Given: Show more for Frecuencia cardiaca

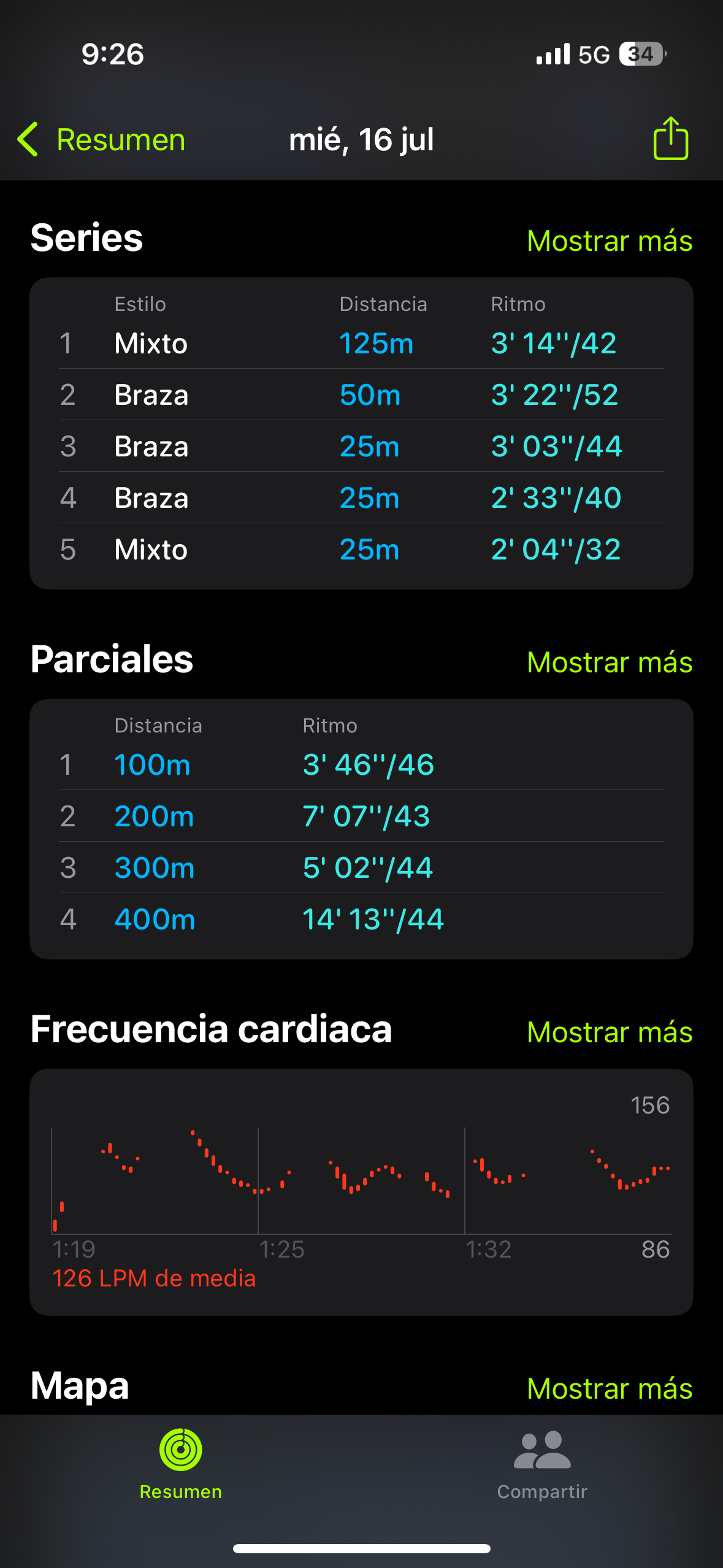Looking at the screenshot, I should (x=609, y=1032).
